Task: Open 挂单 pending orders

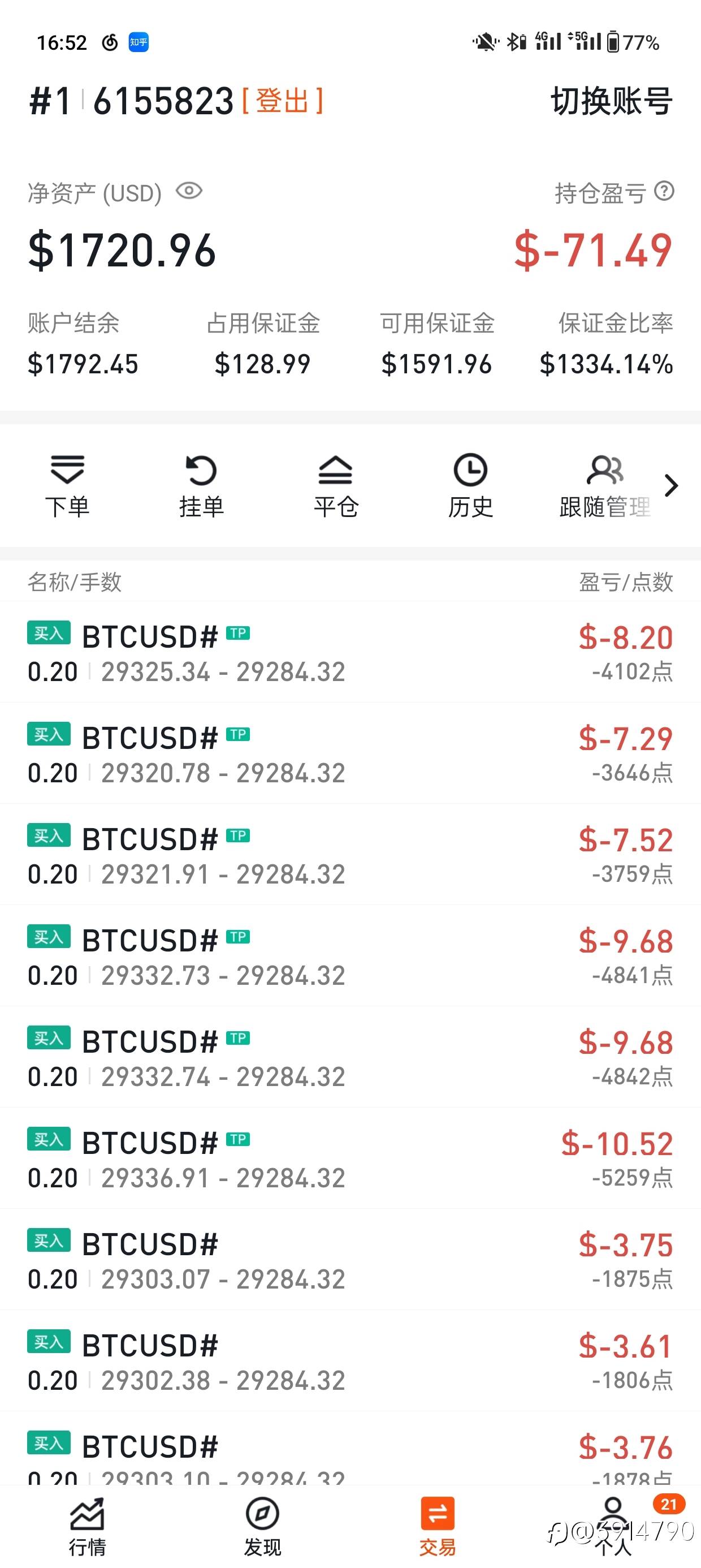Action: coord(201,485)
